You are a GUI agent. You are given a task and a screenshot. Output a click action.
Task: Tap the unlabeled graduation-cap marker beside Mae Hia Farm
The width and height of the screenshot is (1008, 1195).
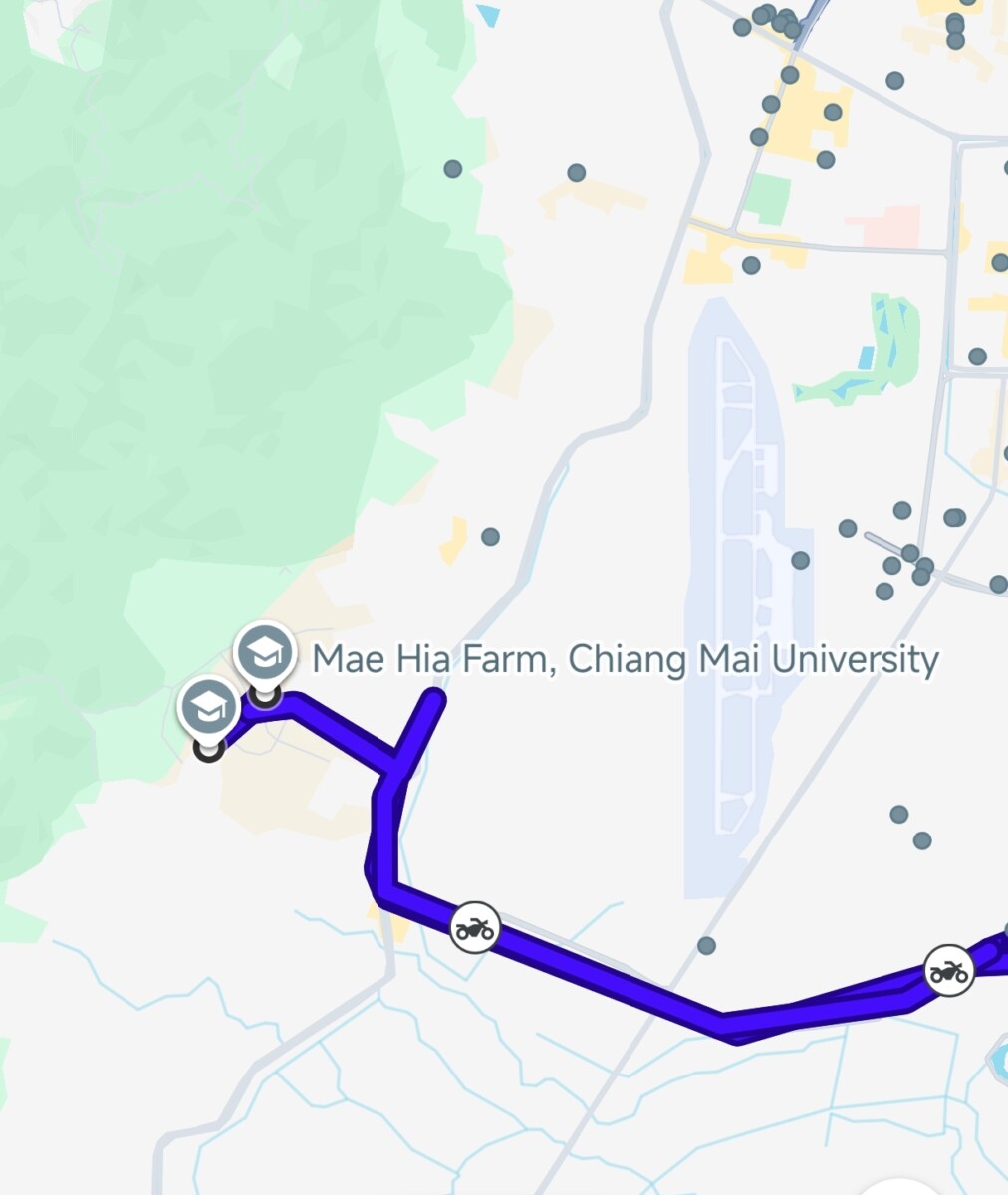pyautogui.click(x=208, y=708)
